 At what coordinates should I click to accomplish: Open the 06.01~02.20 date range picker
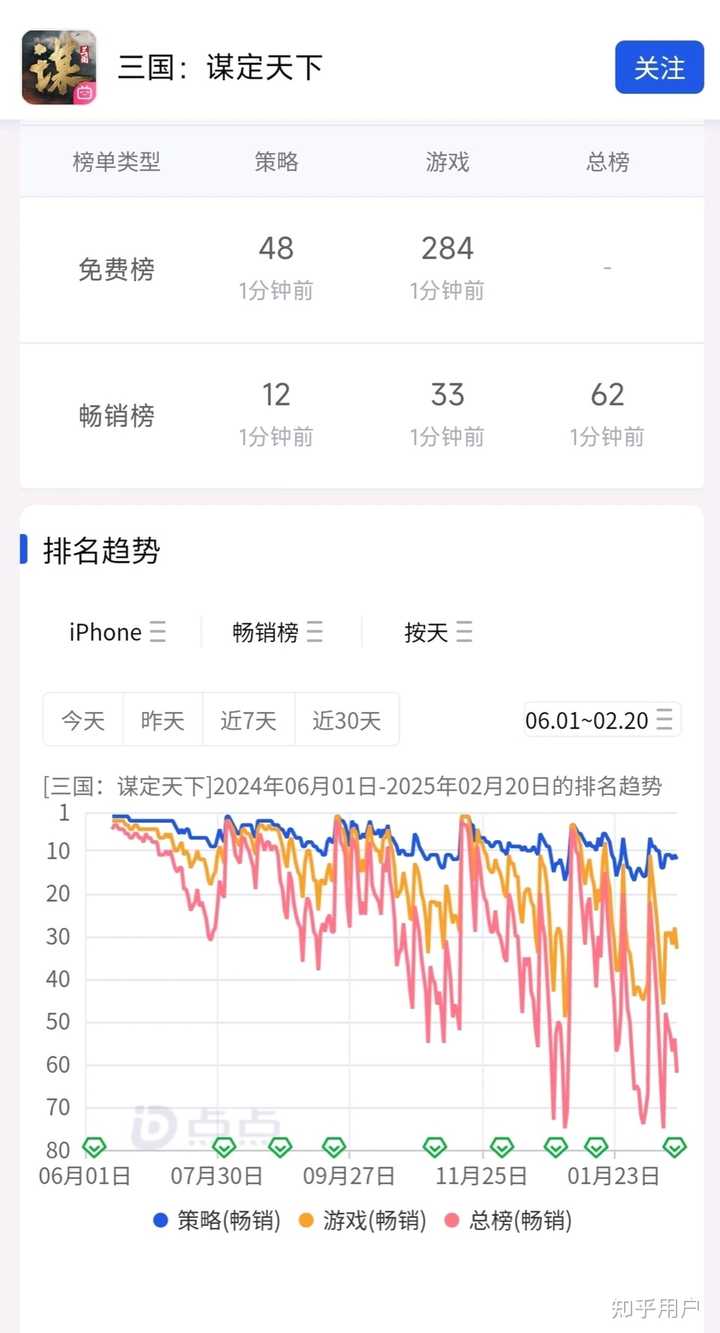pos(600,719)
